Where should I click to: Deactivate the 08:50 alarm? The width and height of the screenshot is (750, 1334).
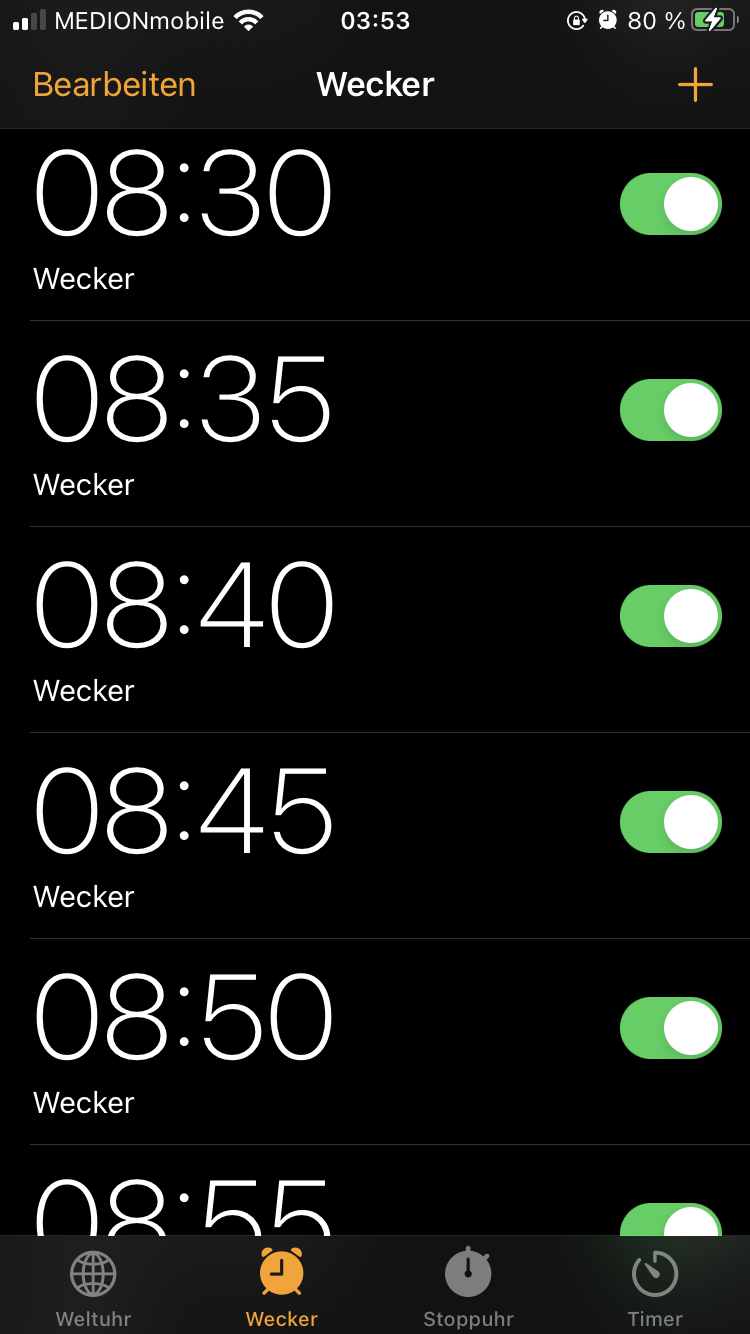pos(670,1028)
